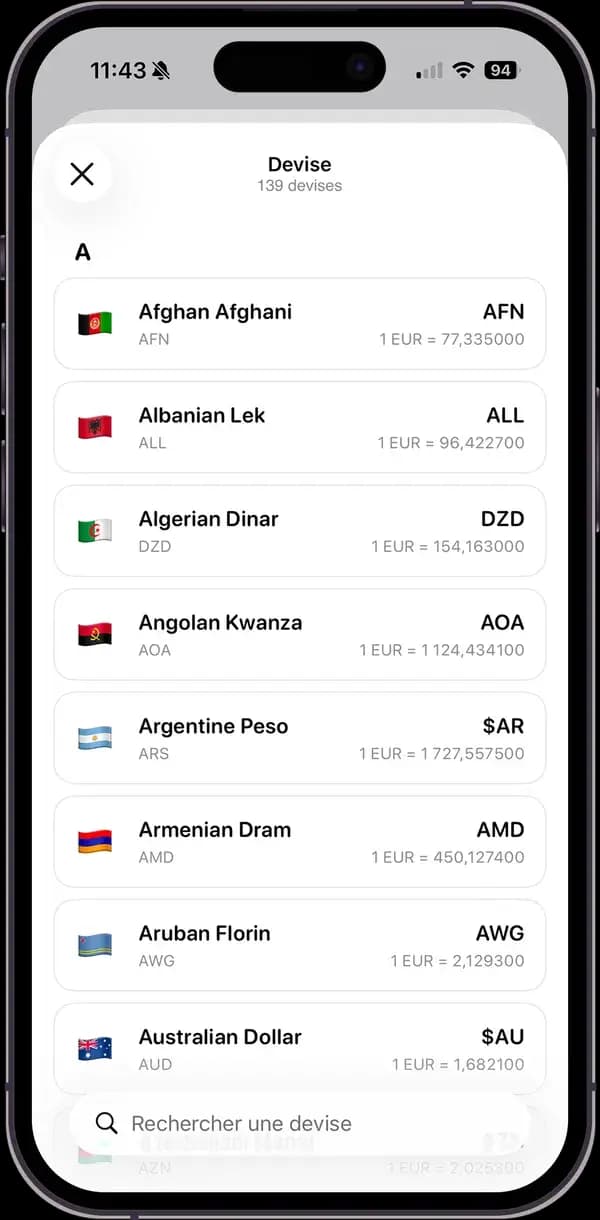The height and width of the screenshot is (1220, 600).
Task: Choose Argentine Peso
Action: (300, 738)
